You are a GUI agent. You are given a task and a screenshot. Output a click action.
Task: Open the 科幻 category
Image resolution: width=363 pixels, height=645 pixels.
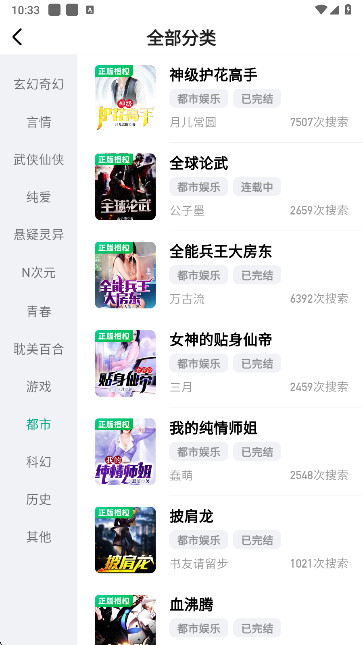[x=39, y=462]
